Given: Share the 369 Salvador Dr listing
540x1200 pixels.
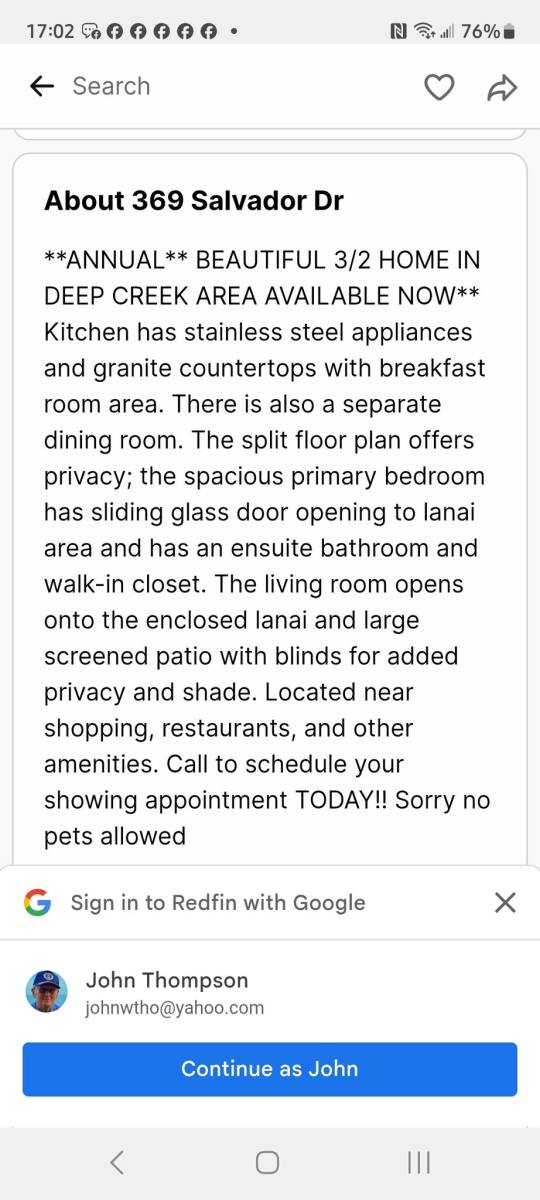Looking at the screenshot, I should point(501,88).
